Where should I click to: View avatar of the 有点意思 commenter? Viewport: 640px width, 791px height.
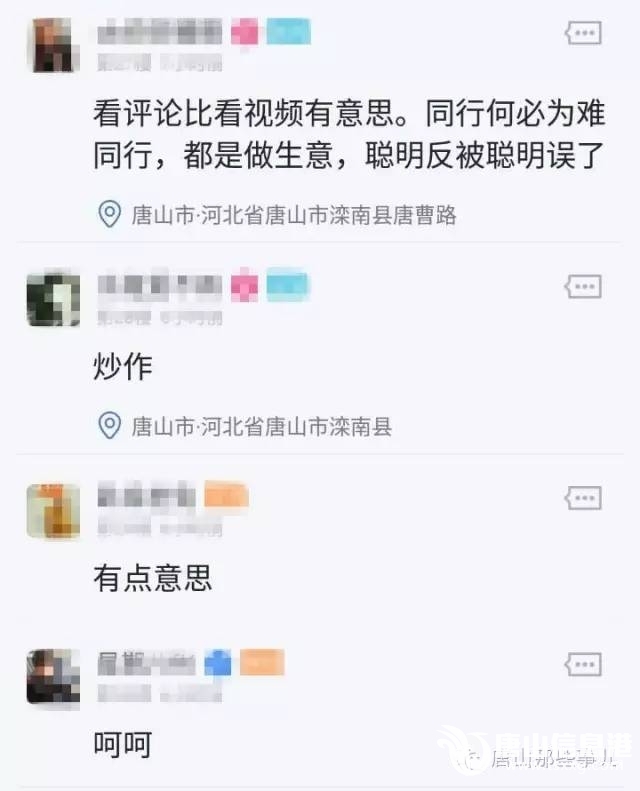52,510
